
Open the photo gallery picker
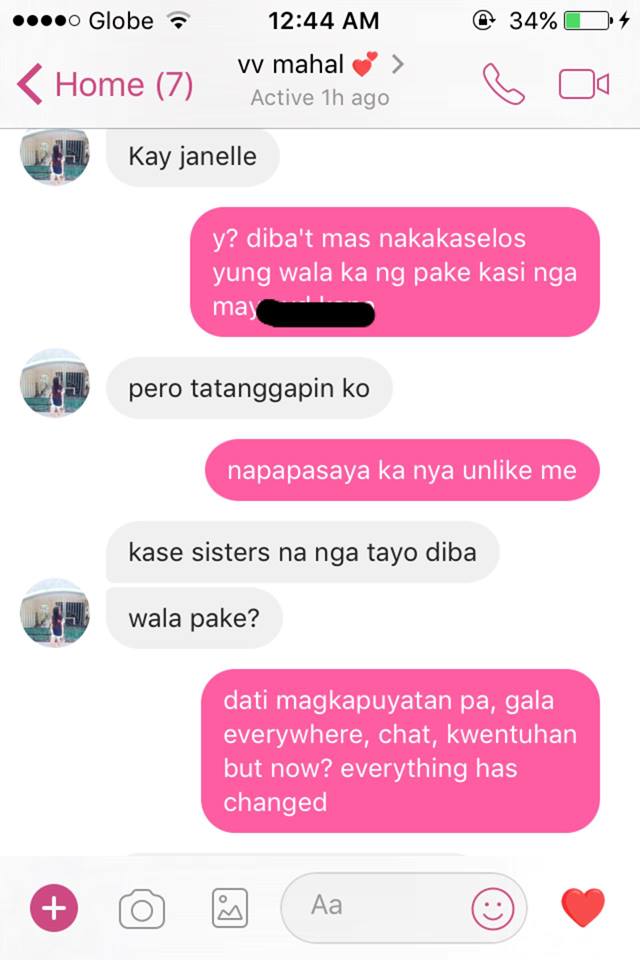point(230,908)
